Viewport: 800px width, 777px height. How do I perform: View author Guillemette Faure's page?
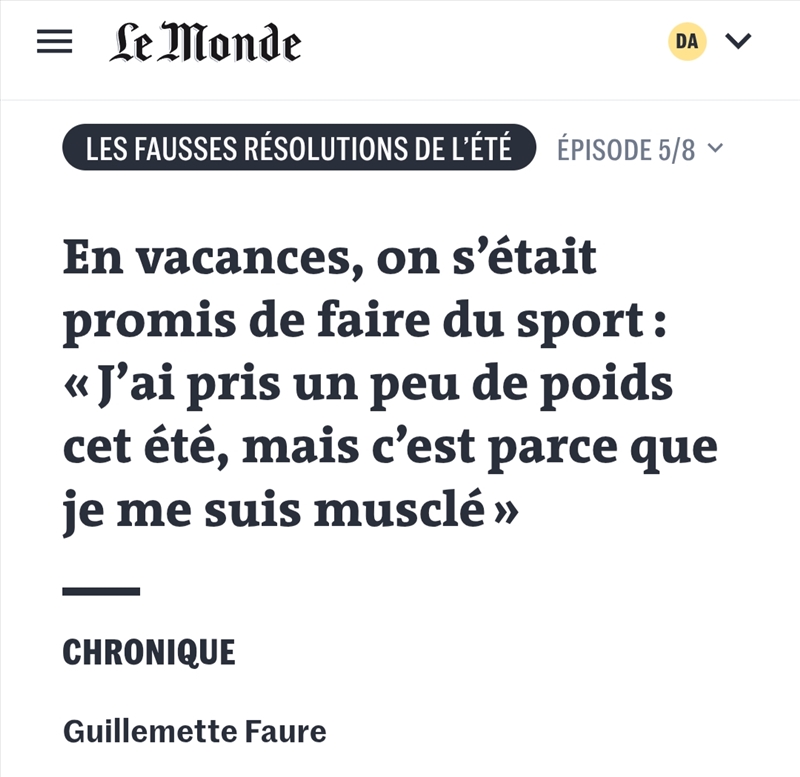point(194,731)
